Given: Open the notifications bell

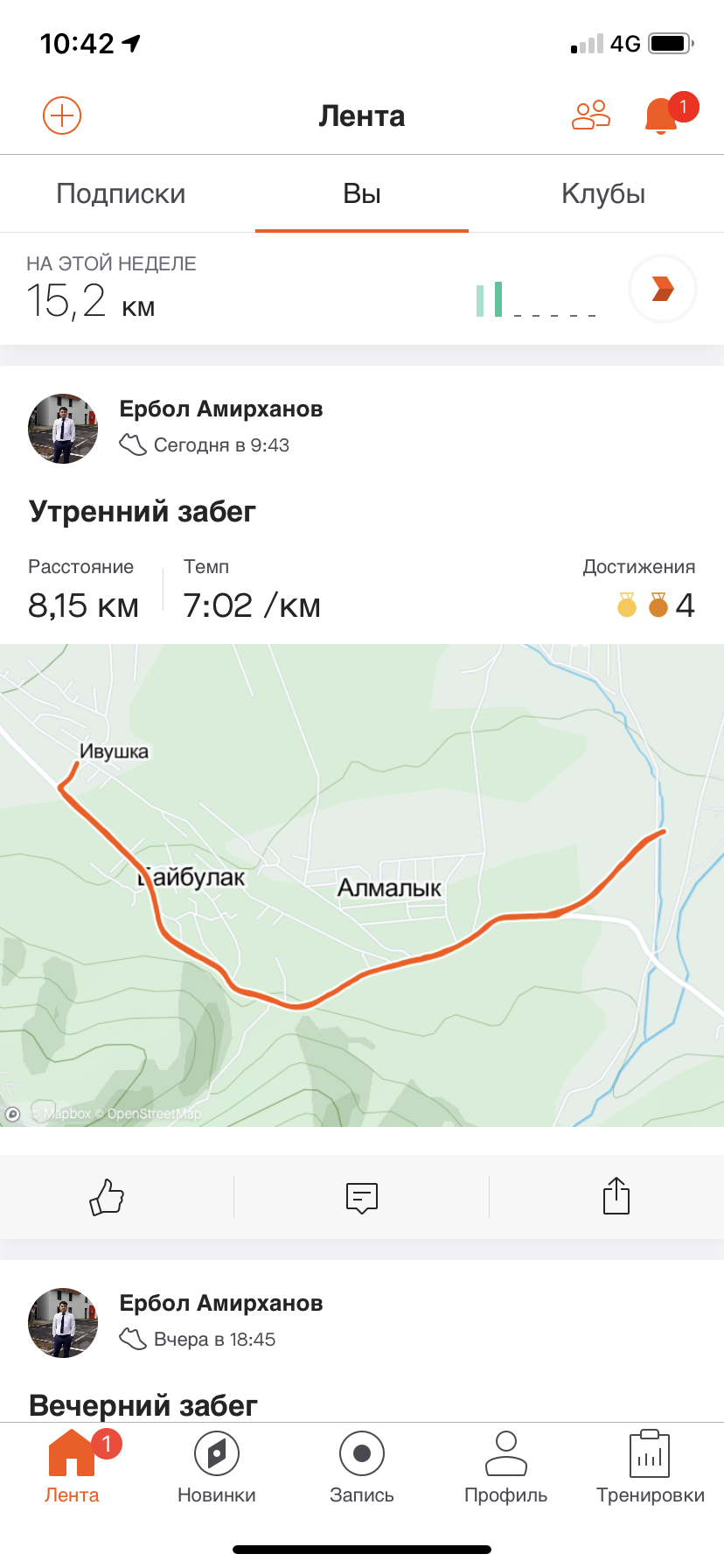Looking at the screenshot, I should click(662, 116).
